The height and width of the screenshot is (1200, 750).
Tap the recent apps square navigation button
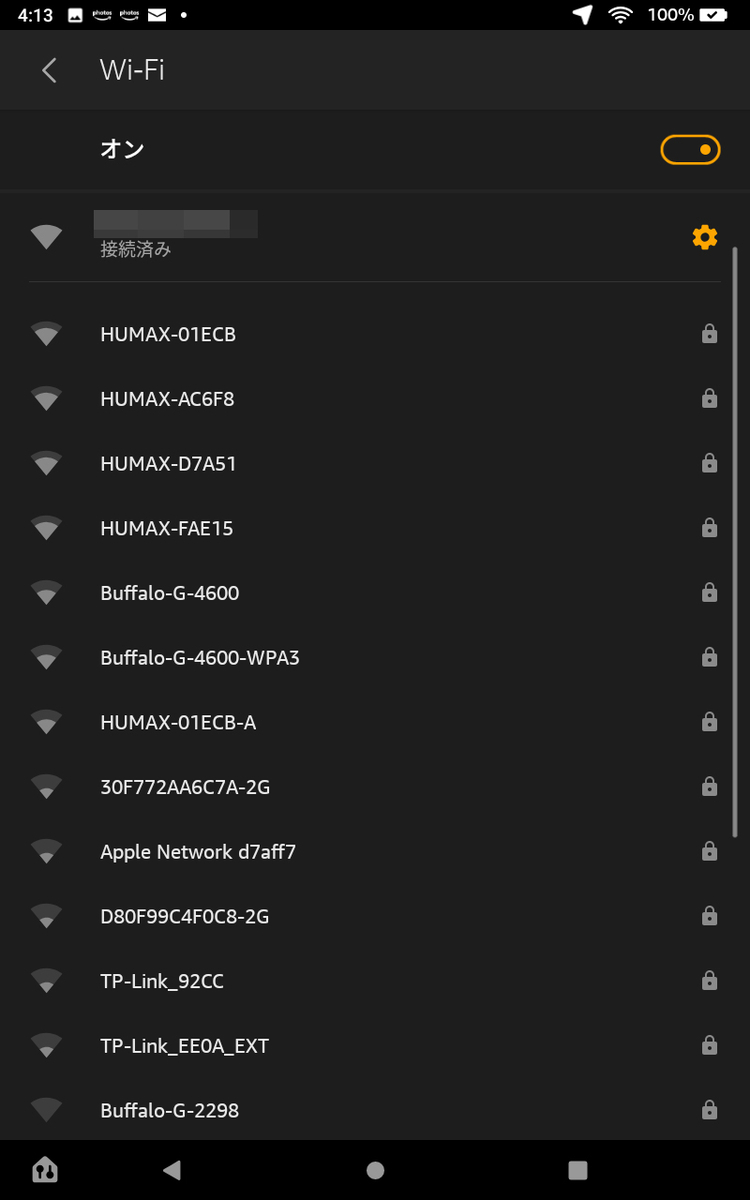coord(577,1169)
